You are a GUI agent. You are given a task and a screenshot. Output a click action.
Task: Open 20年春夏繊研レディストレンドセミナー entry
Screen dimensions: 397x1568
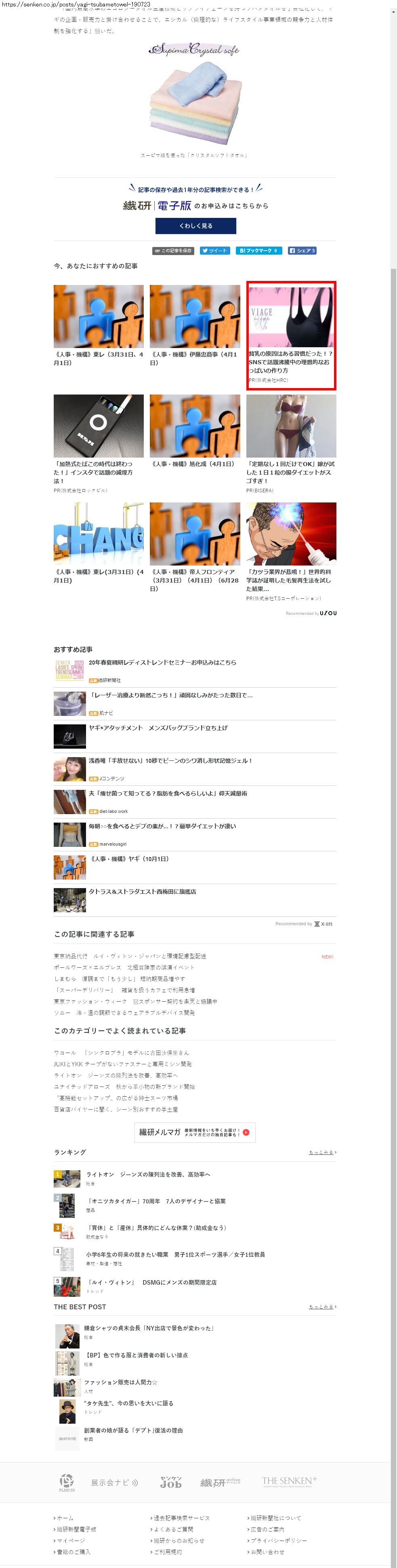point(162,662)
